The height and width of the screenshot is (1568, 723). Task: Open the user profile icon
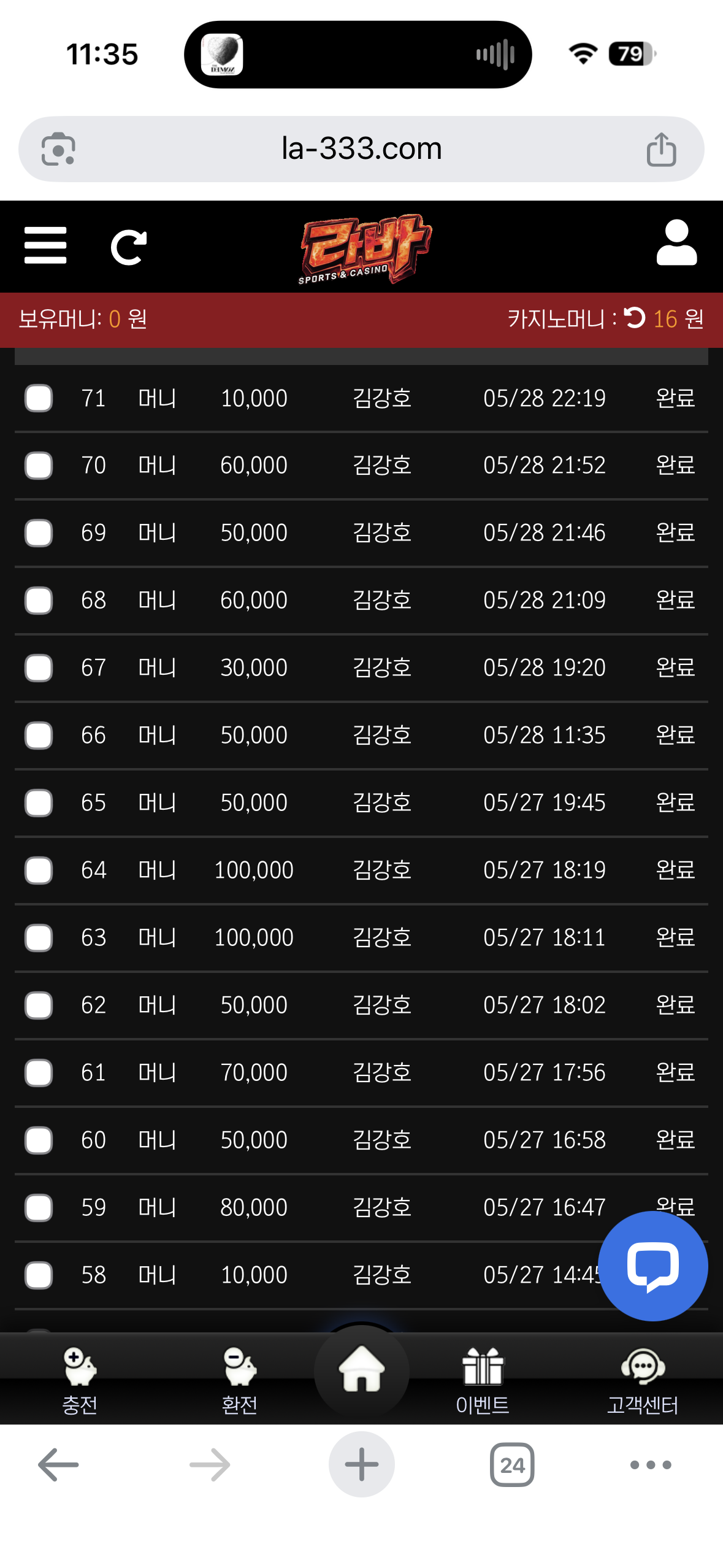point(676,243)
